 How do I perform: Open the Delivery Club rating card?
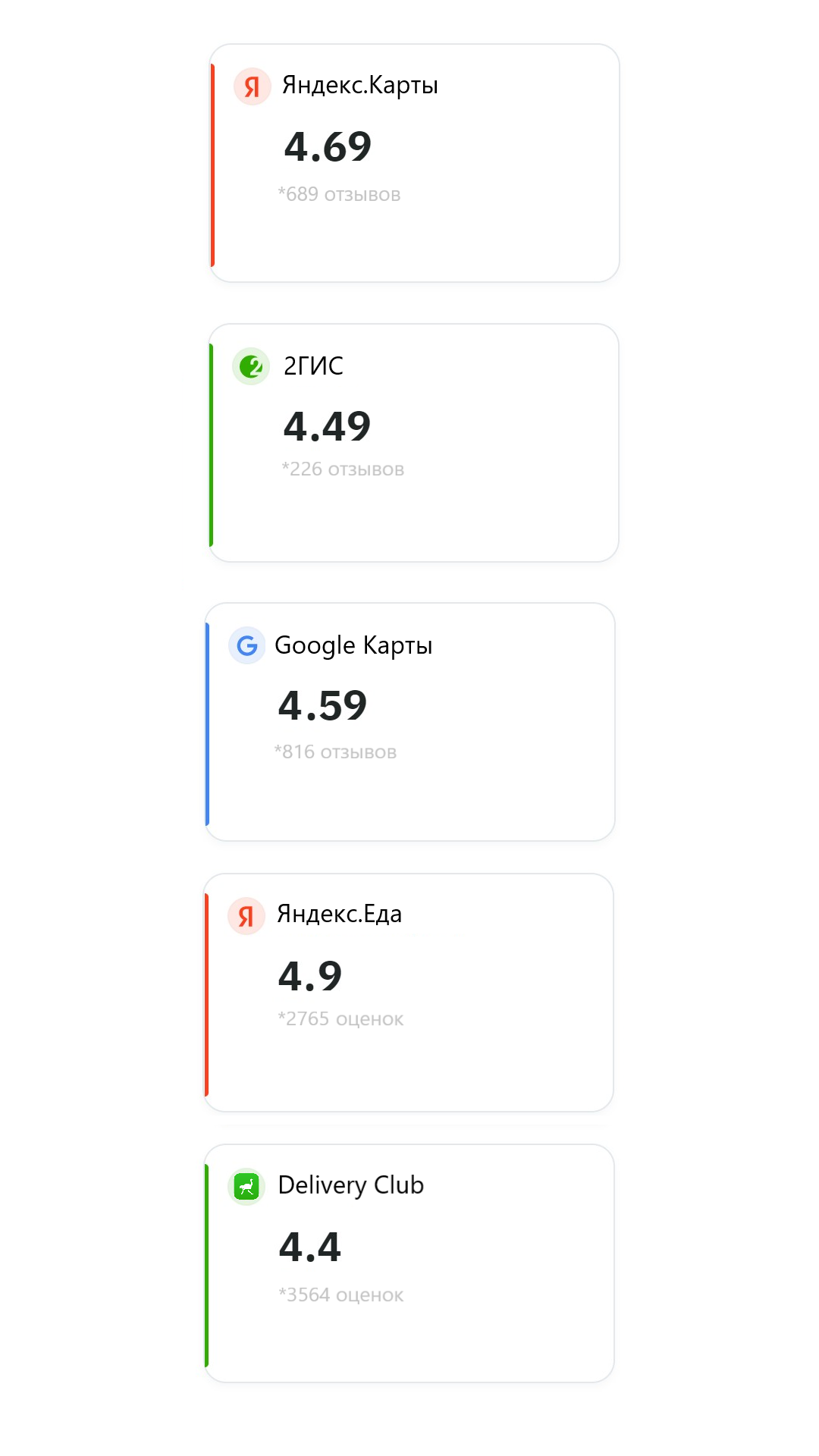pos(409,1263)
